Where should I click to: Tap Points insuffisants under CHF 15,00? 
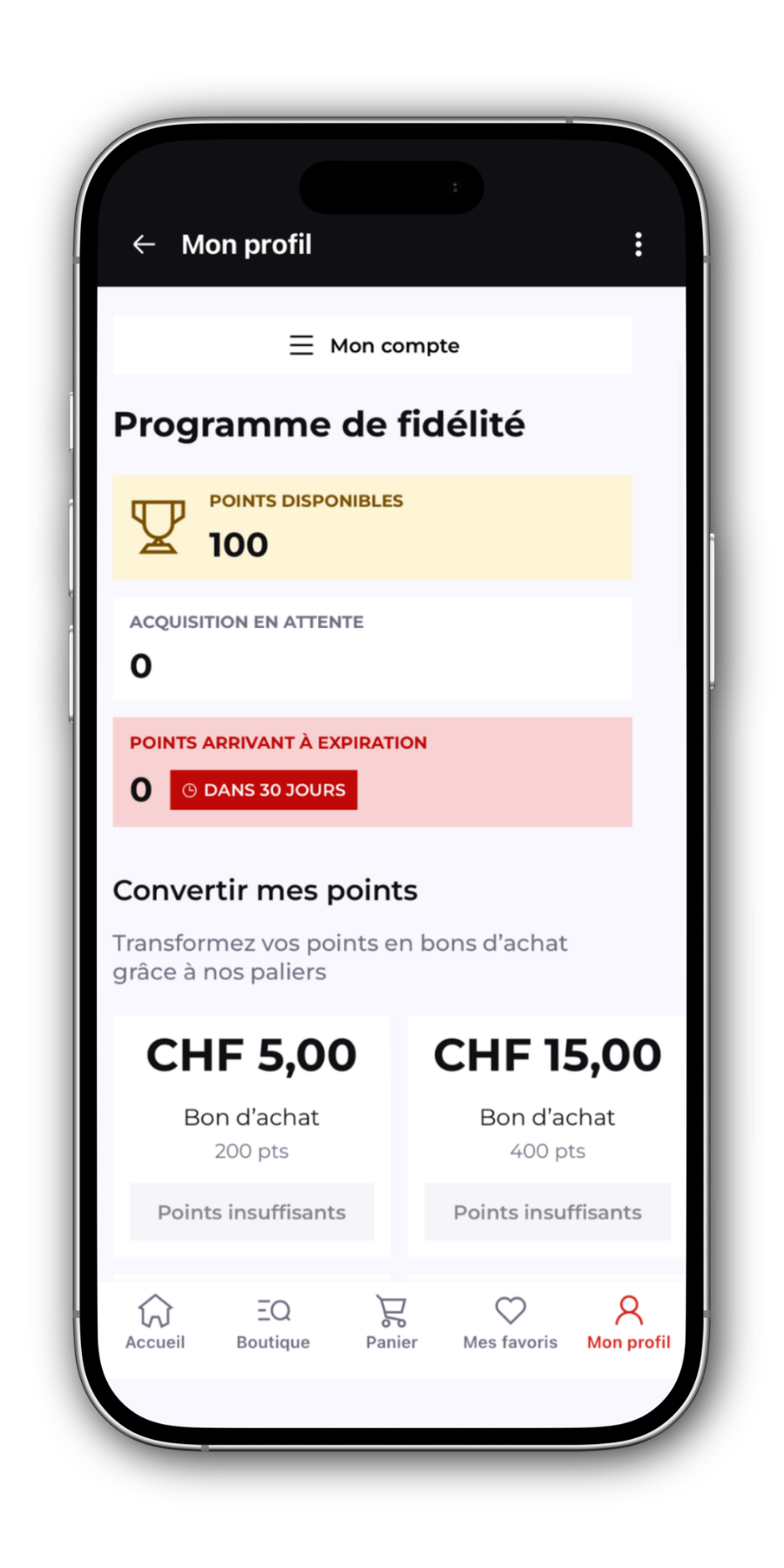[548, 1212]
